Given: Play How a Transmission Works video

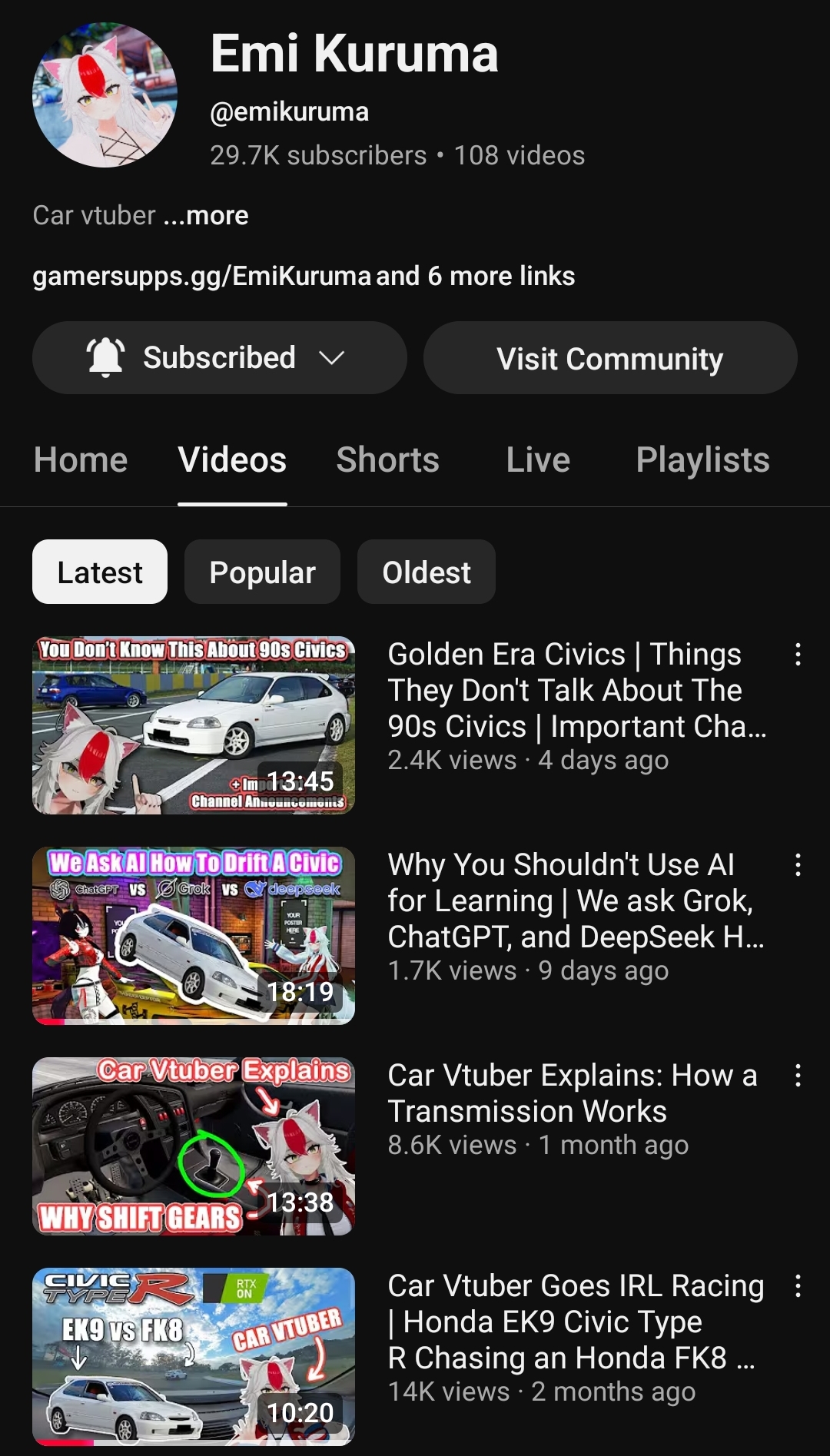Looking at the screenshot, I should coord(194,1146).
